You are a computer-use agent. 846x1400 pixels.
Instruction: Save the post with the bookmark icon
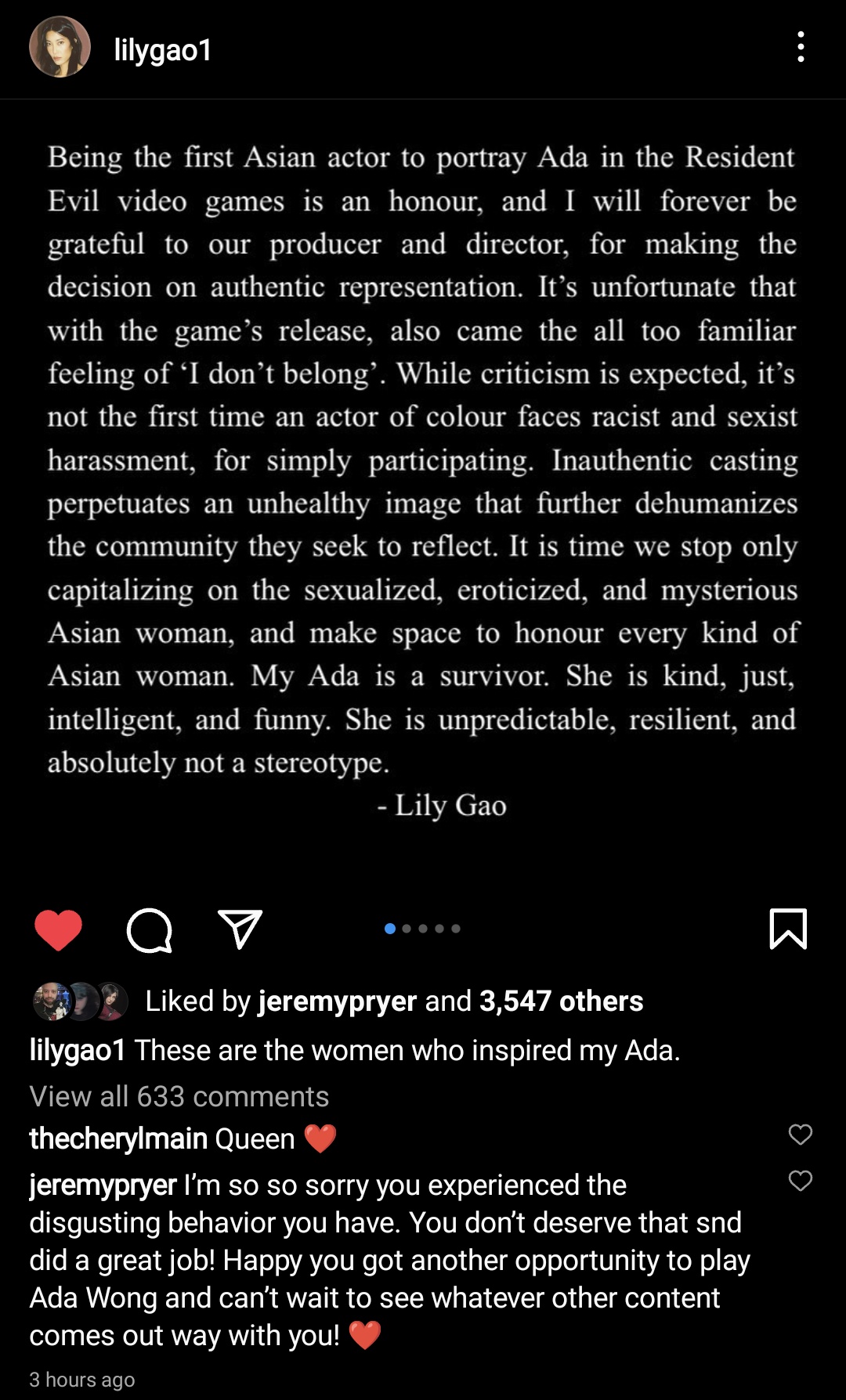click(787, 929)
